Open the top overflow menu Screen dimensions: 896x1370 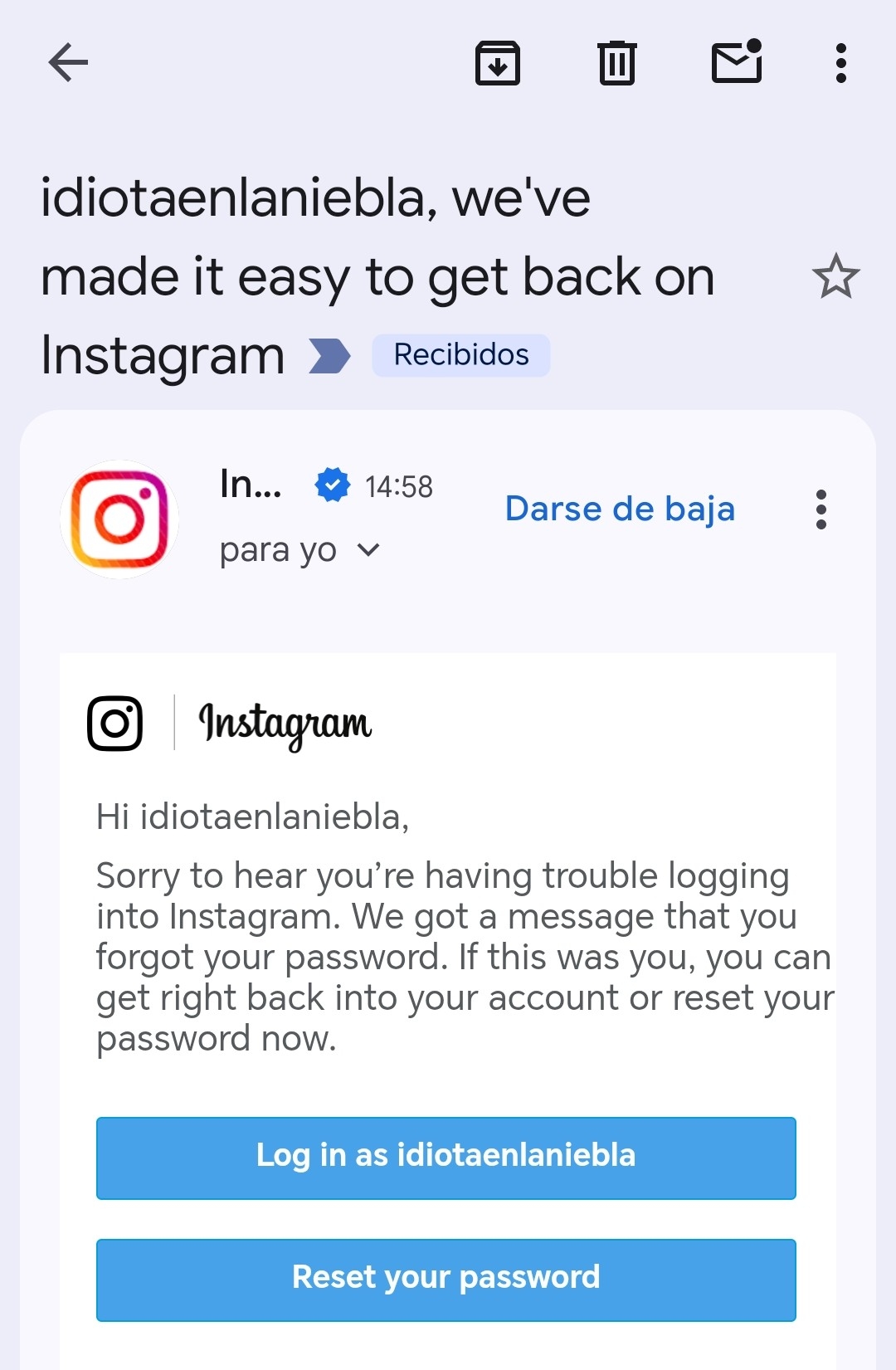(840, 63)
